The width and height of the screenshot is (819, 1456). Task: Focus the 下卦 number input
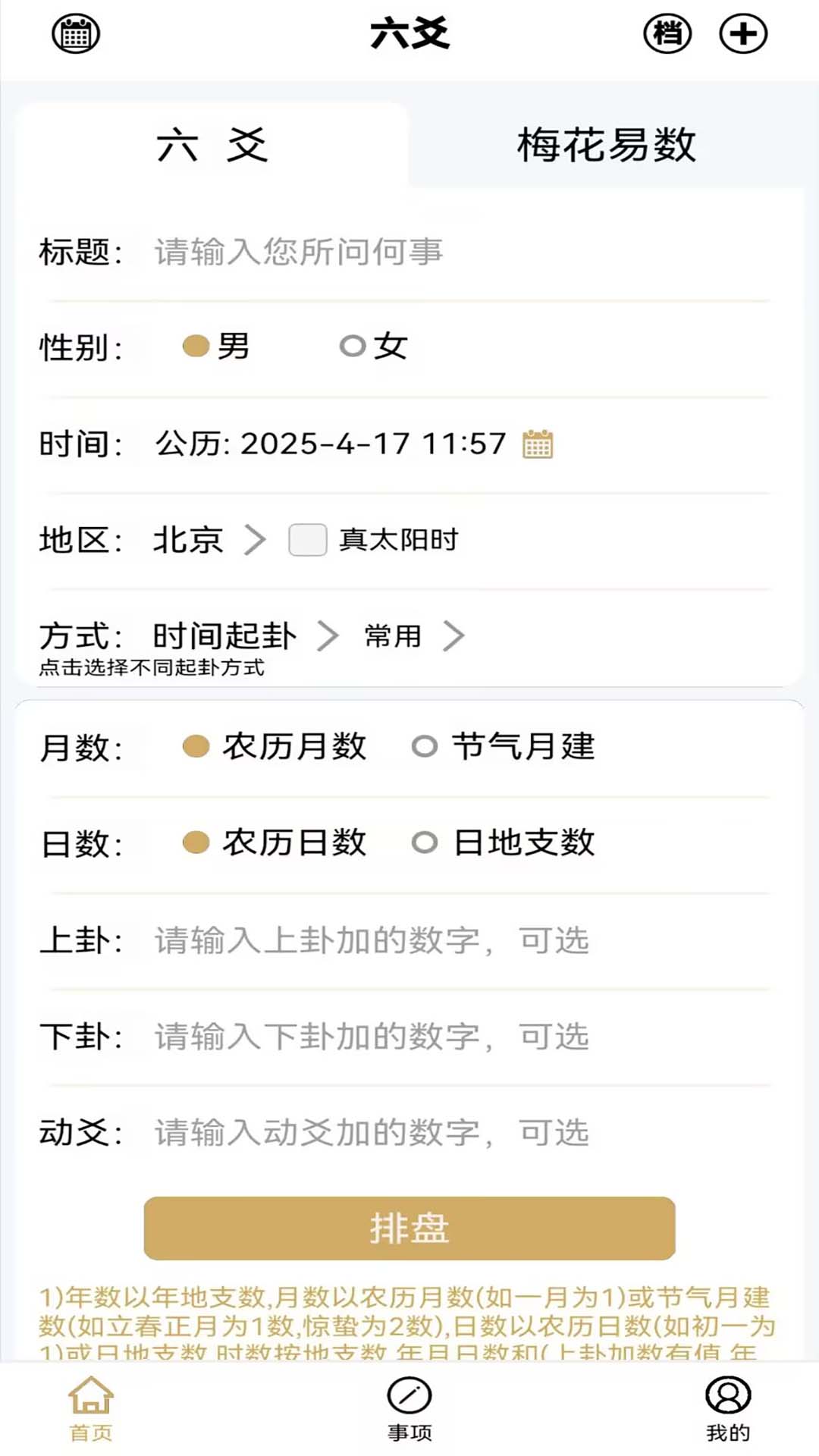pos(455,1037)
